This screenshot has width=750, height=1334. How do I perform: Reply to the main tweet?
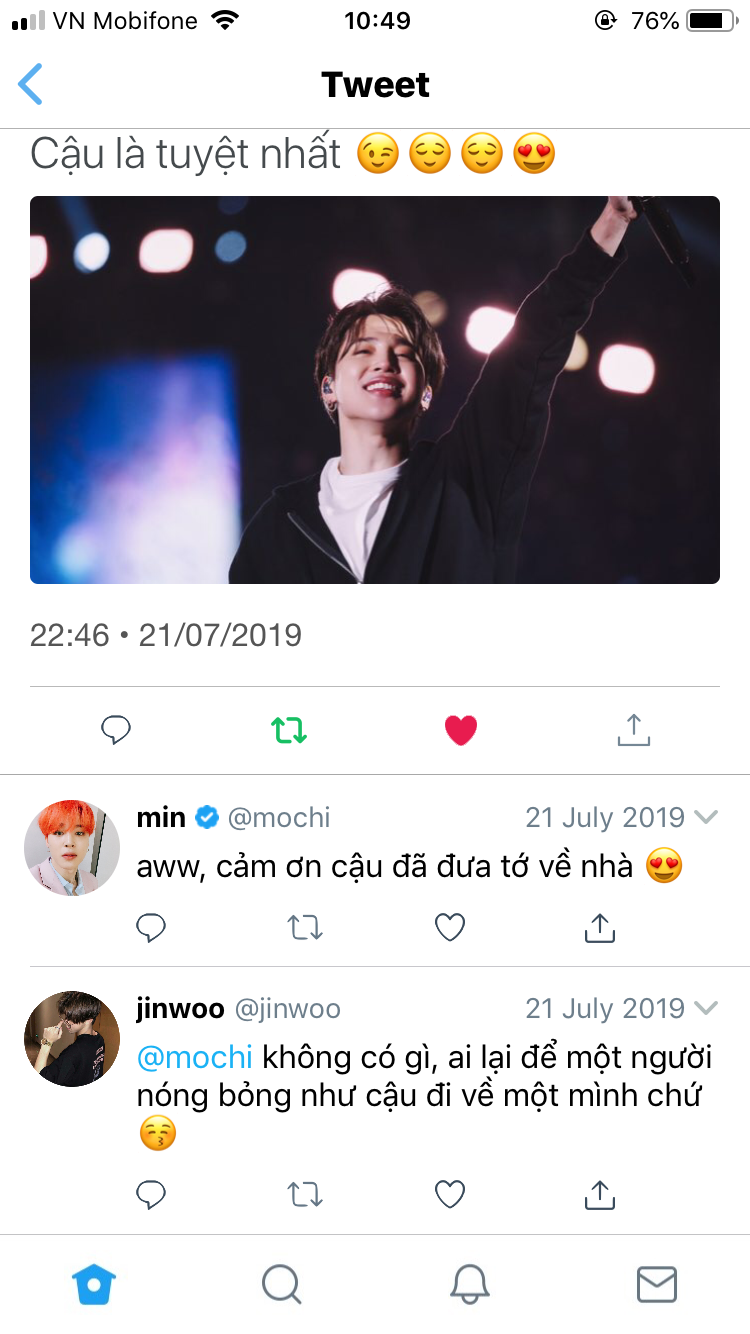pos(116,731)
